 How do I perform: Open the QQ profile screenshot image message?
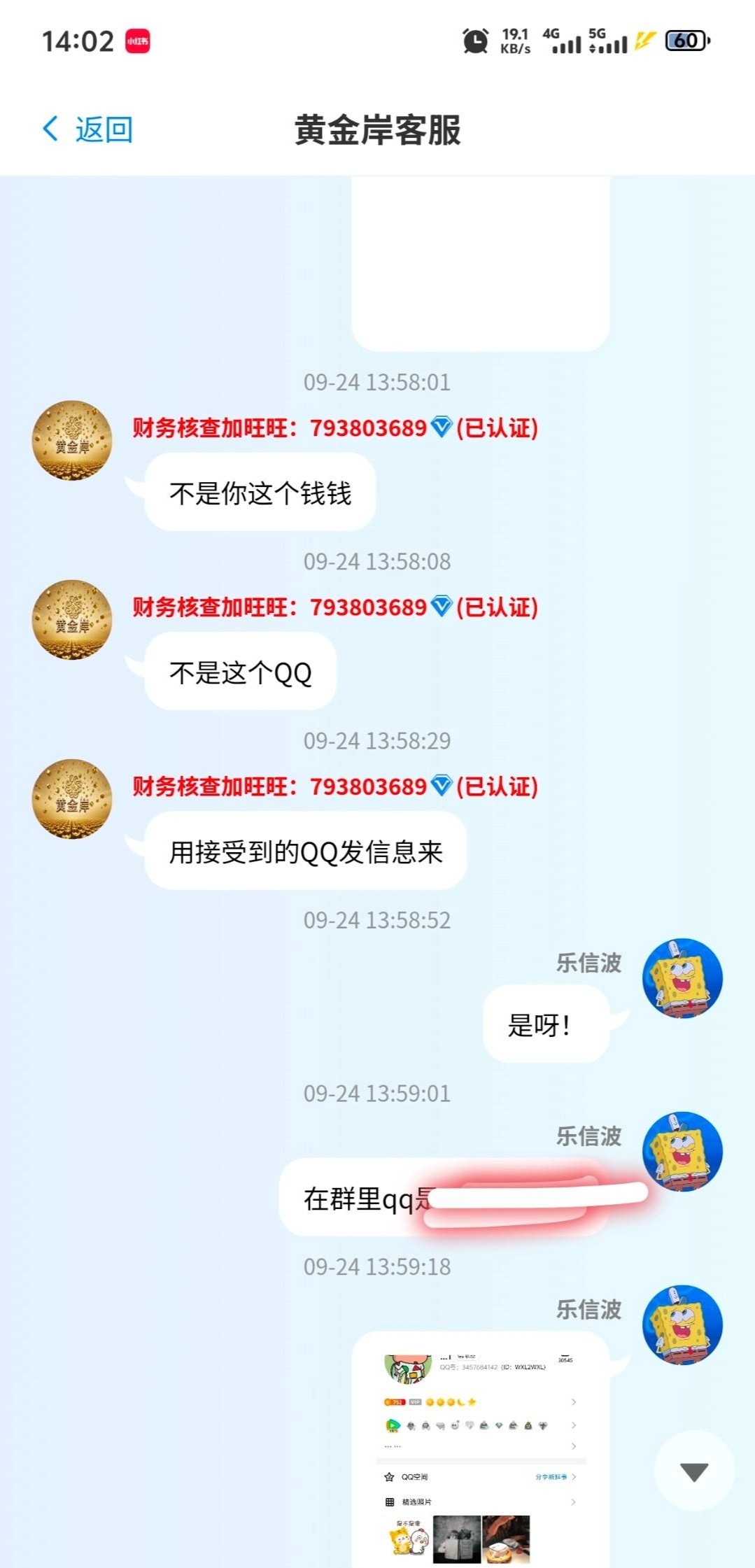point(480,1452)
